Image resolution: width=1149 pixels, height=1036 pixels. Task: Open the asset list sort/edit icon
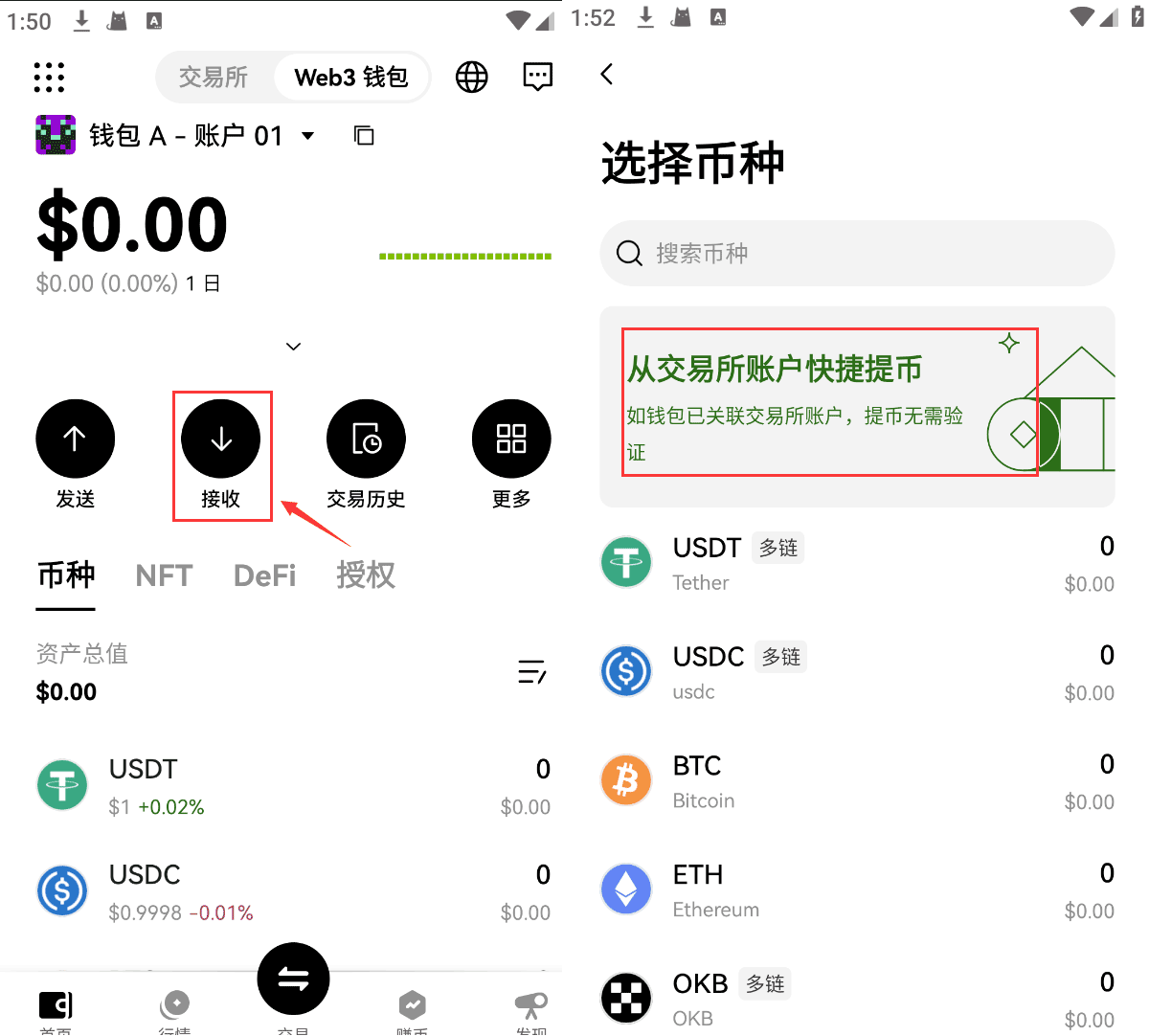[x=531, y=672]
